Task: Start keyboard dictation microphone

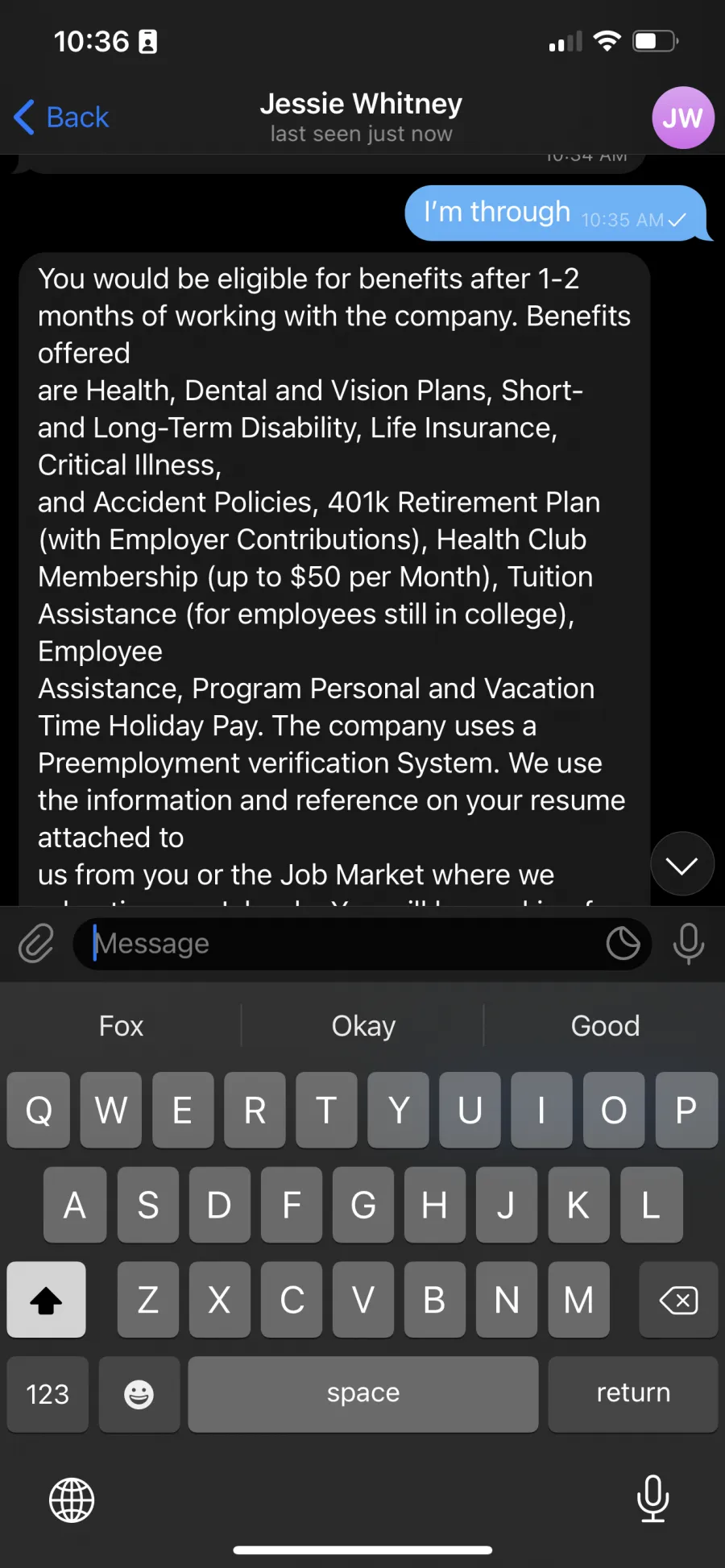Action: (652, 1499)
